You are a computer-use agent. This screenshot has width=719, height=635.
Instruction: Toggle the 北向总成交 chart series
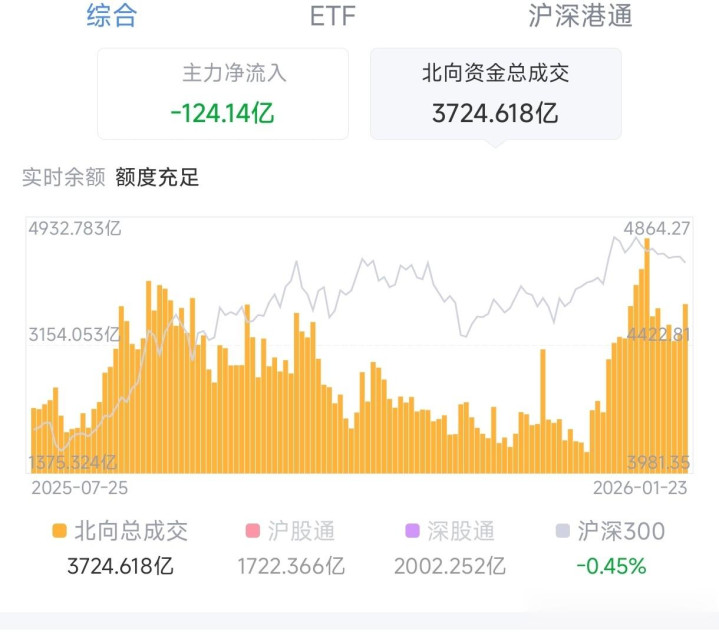click(120, 531)
